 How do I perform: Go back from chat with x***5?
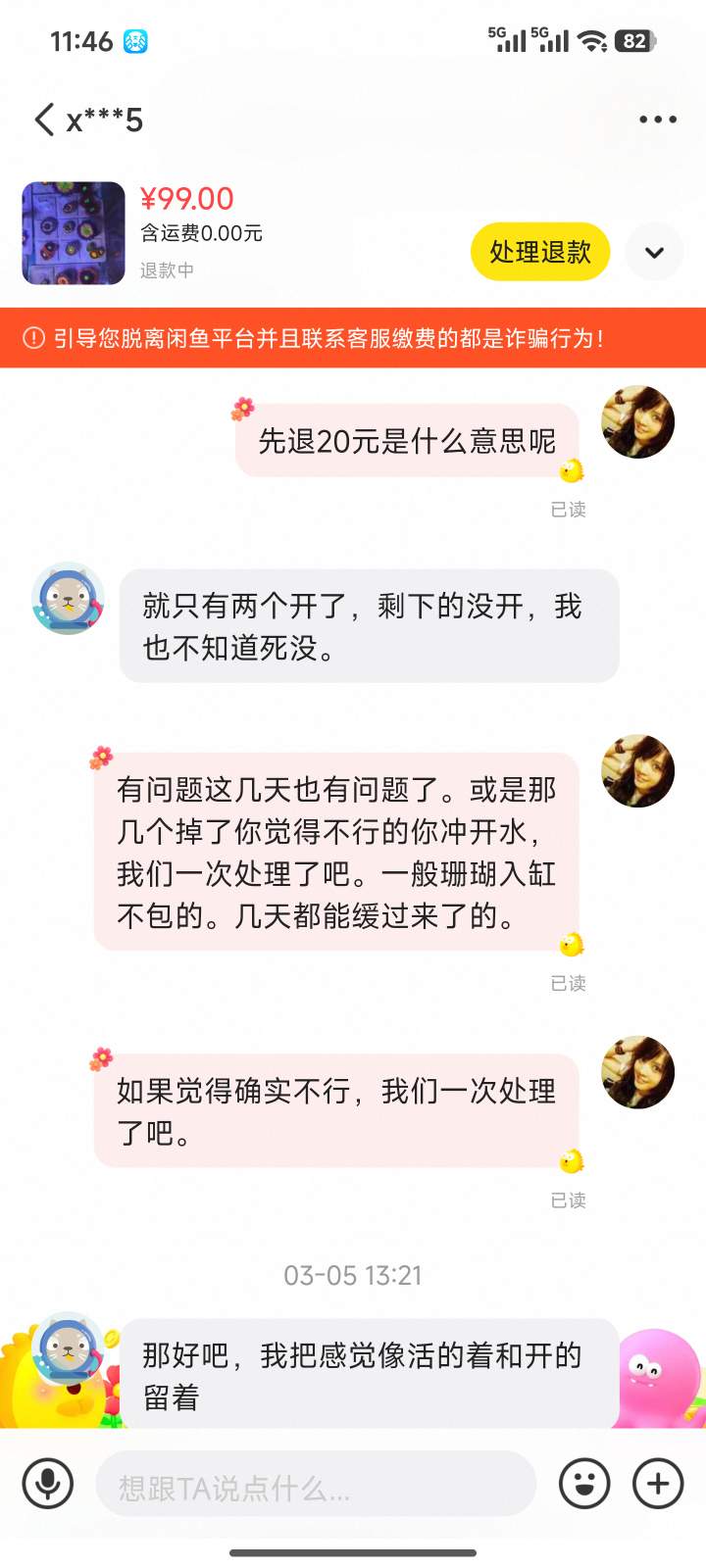click(x=44, y=120)
